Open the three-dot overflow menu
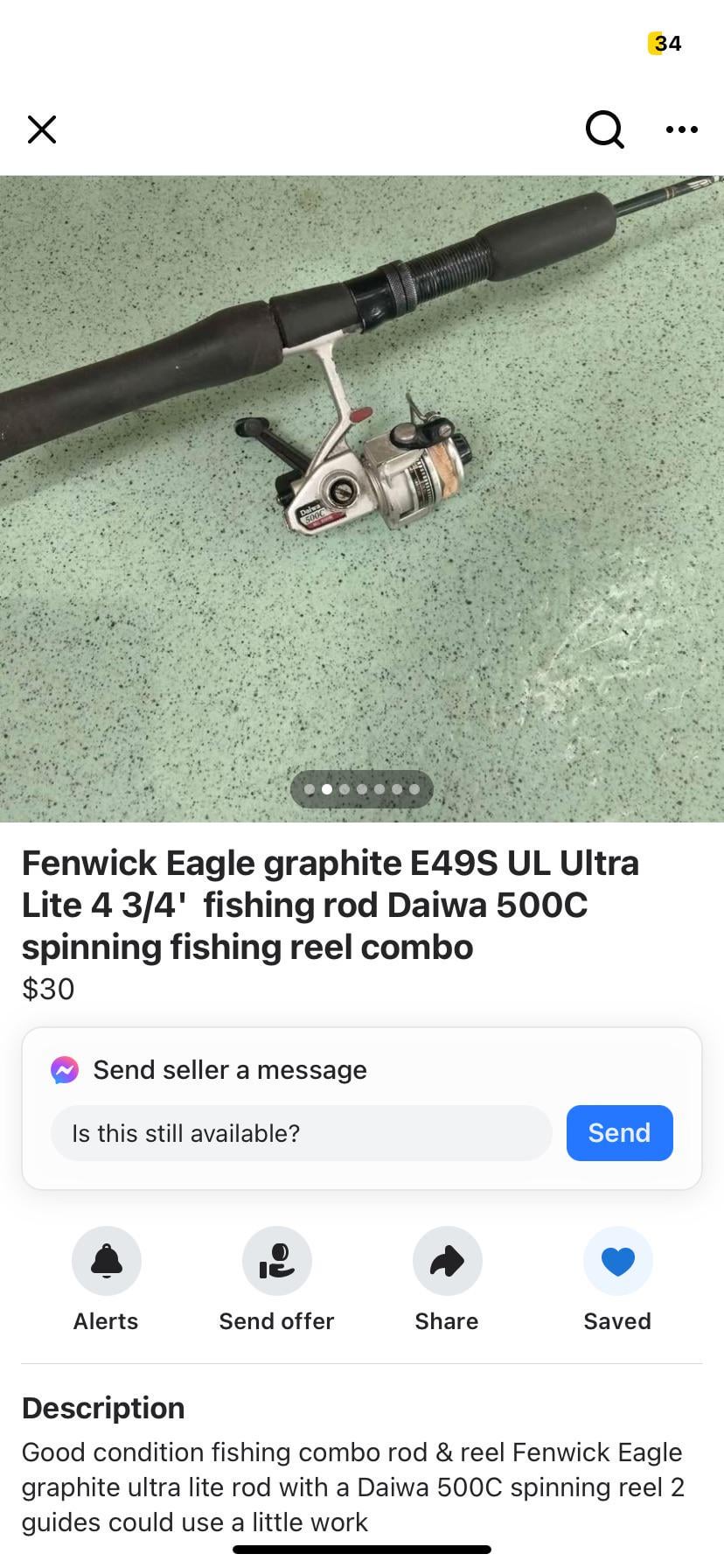The image size is (724, 1568). [x=681, y=129]
